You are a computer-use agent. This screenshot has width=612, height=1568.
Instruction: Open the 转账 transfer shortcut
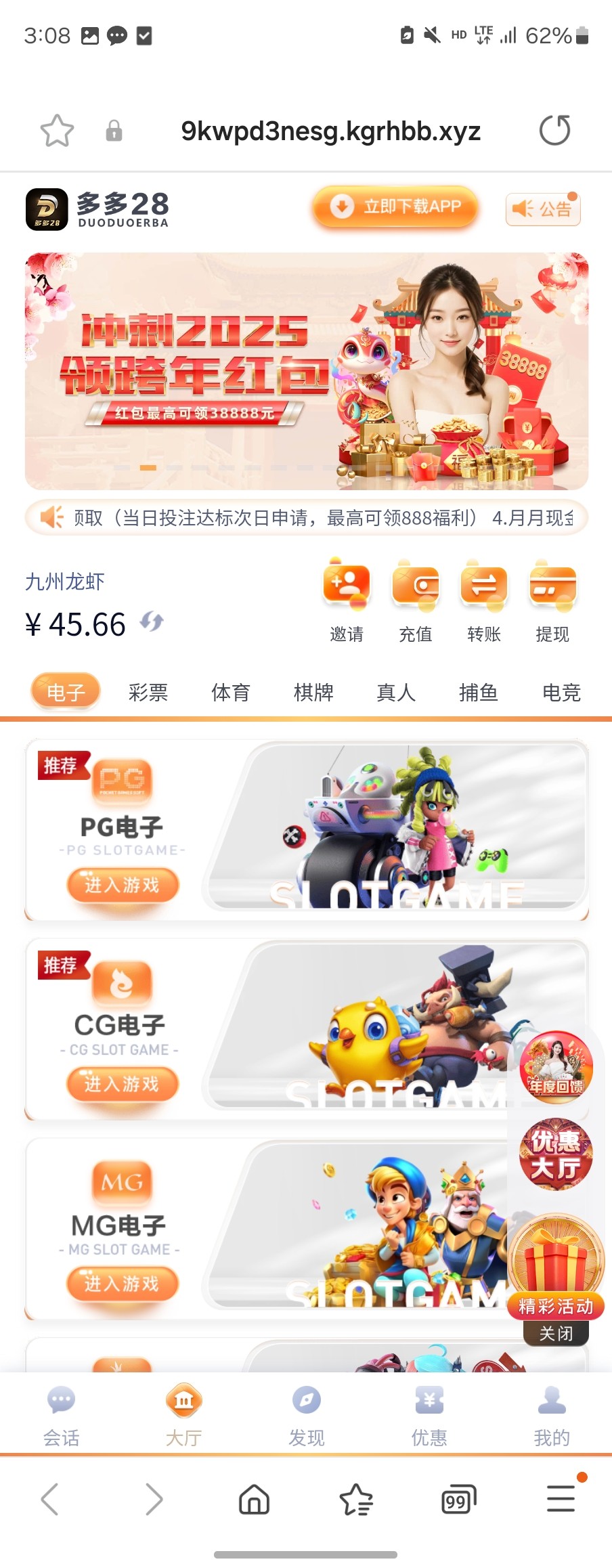click(484, 600)
